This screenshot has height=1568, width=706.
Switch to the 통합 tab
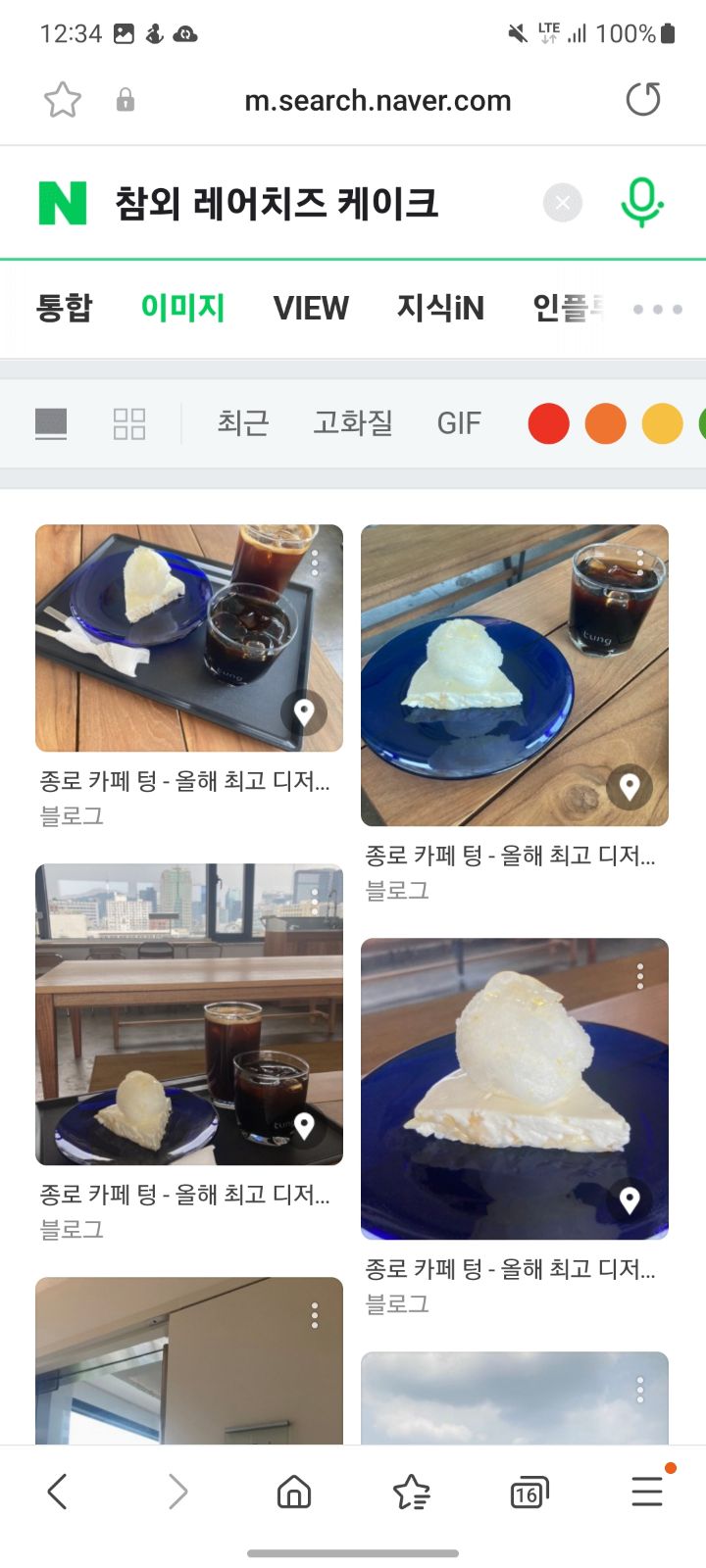pos(65,308)
